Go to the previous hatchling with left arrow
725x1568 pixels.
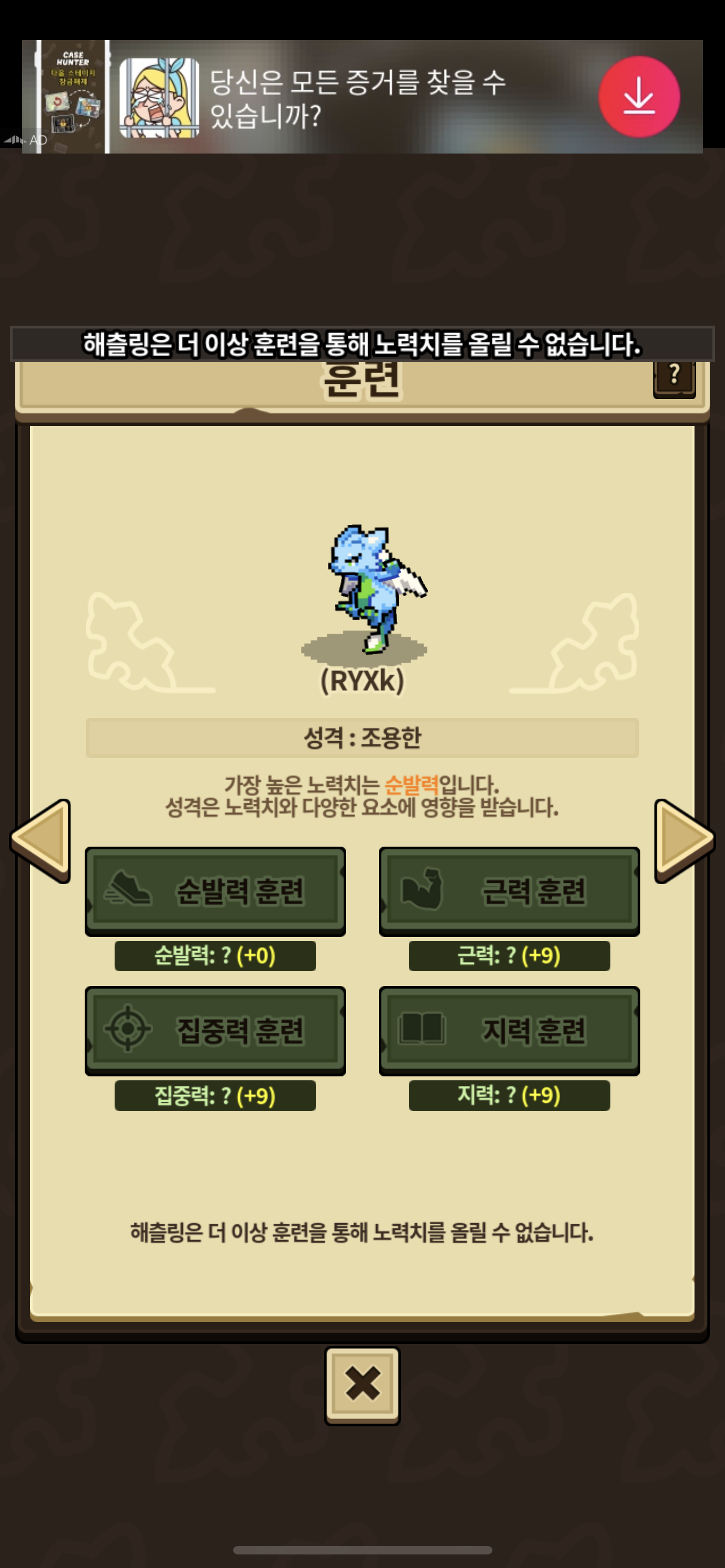tap(41, 840)
